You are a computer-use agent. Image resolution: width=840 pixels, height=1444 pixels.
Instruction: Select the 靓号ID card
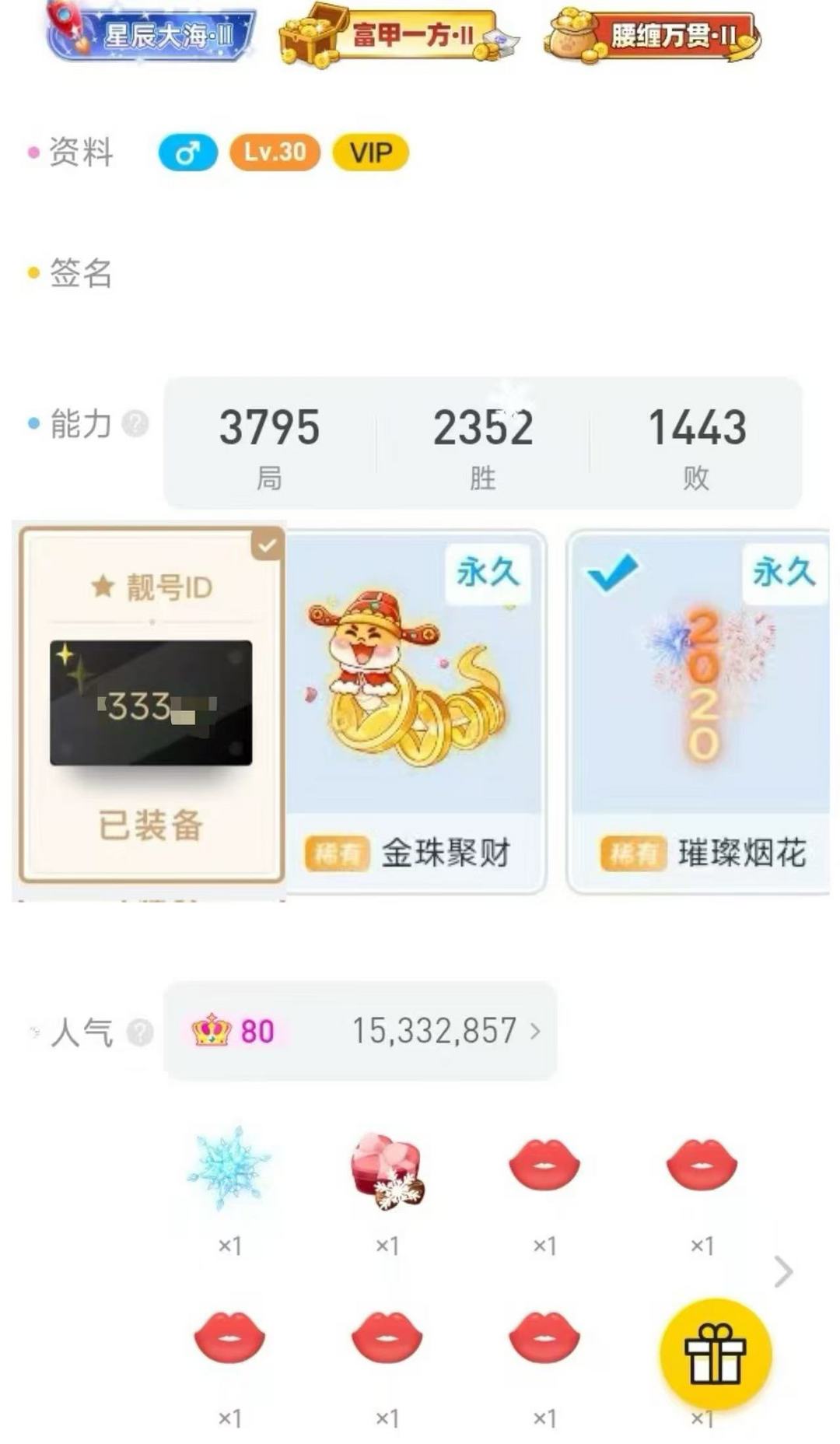[x=151, y=704]
